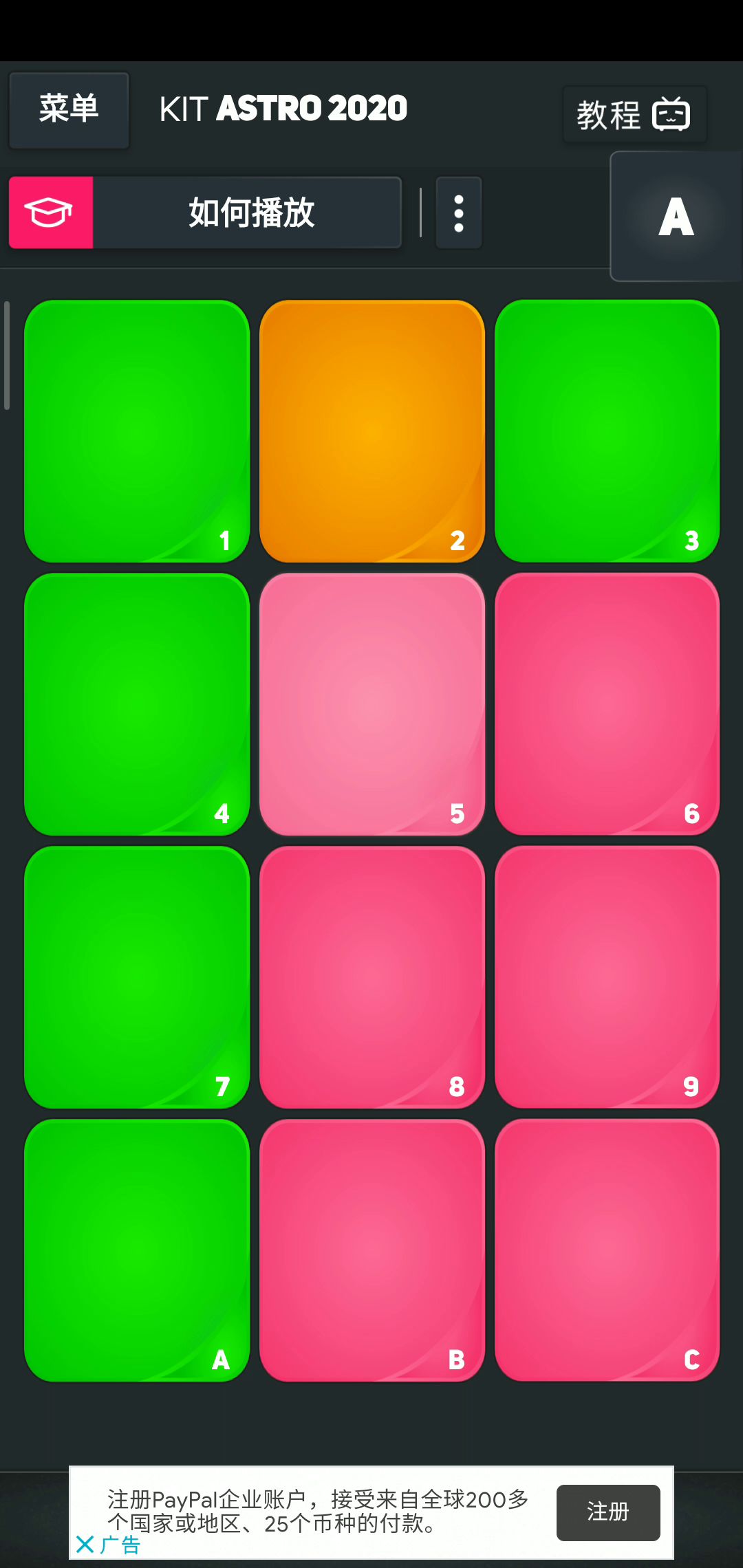Open the 教程 tutorial
This screenshot has height=1568, width=743.
(x=634, y=114)
